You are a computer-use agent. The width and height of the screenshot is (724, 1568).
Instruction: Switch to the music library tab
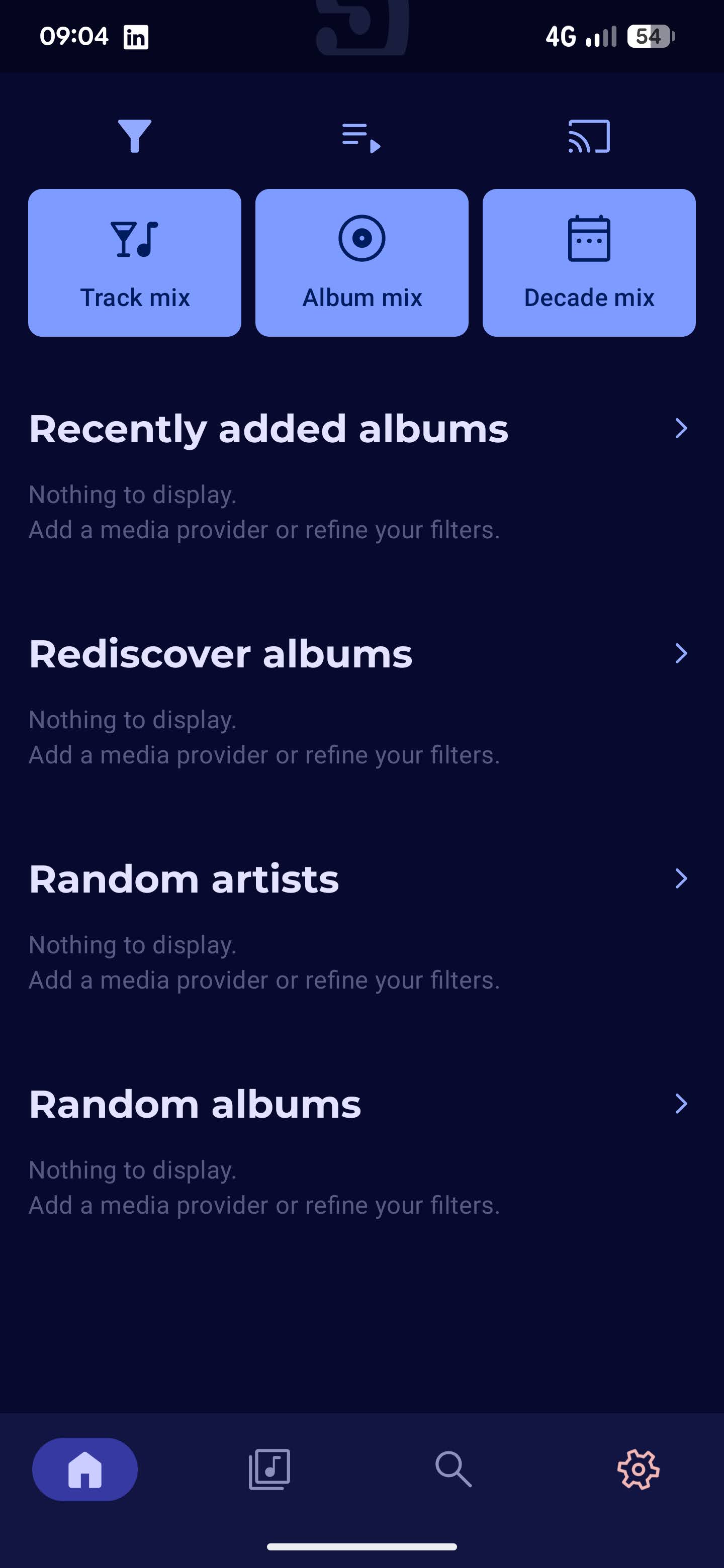pos(269,1469)
